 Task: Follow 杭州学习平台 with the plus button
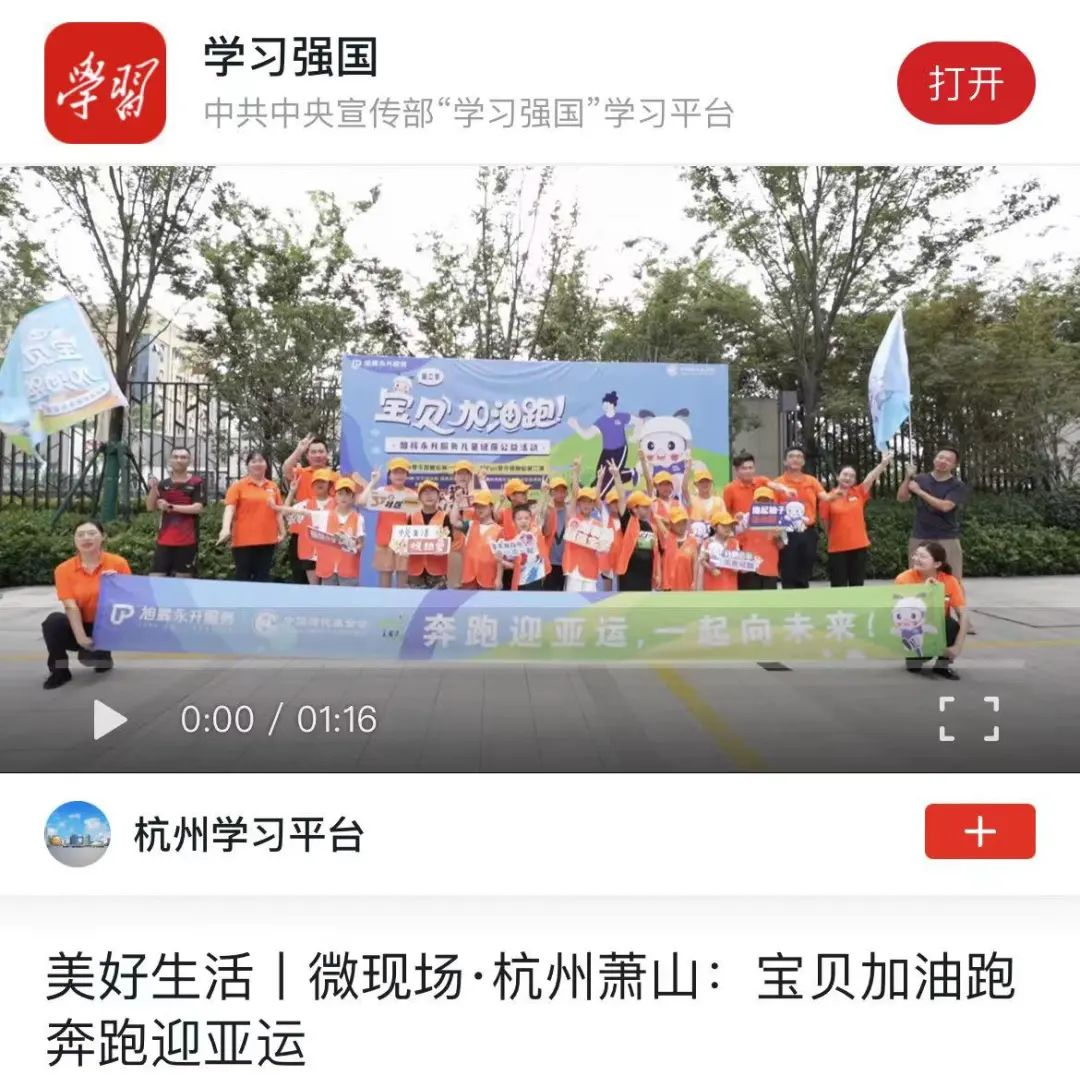pos(979,832)
